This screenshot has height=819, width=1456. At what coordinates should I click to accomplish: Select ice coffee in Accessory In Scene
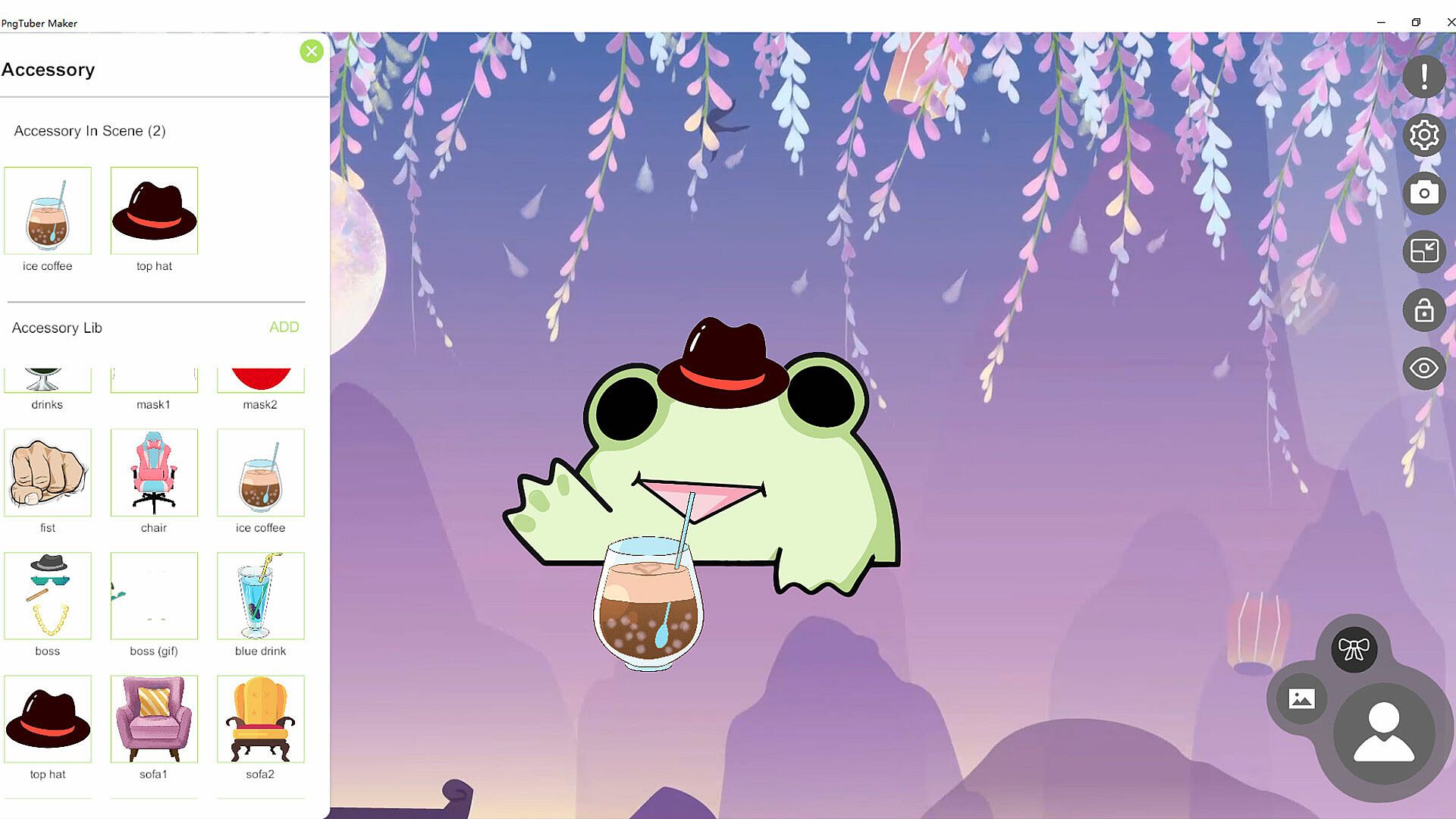pyautogui.click(x=48, y=211)
